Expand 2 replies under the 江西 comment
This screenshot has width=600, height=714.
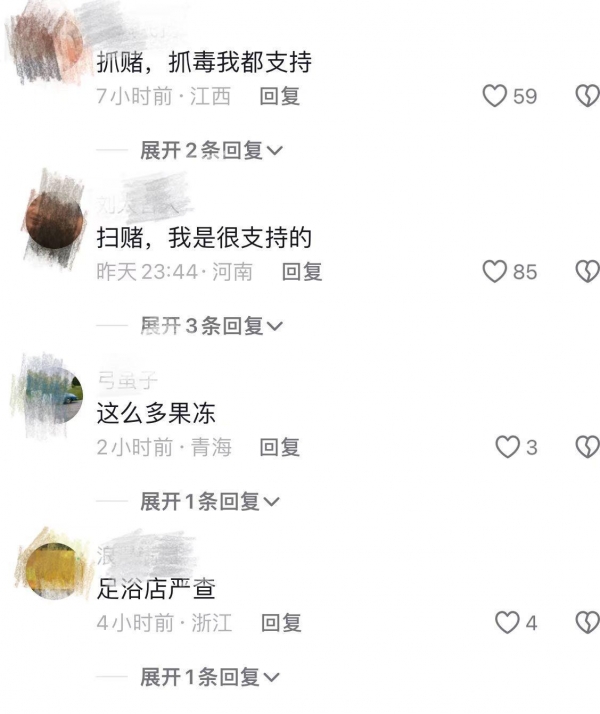click(210, 151)
